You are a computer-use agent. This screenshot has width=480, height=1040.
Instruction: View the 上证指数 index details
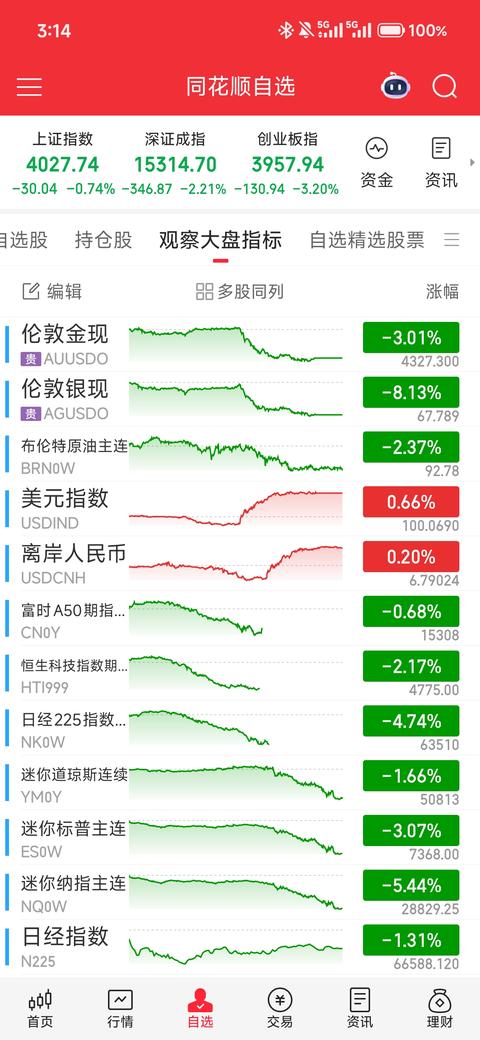click(x=64, y=164)
